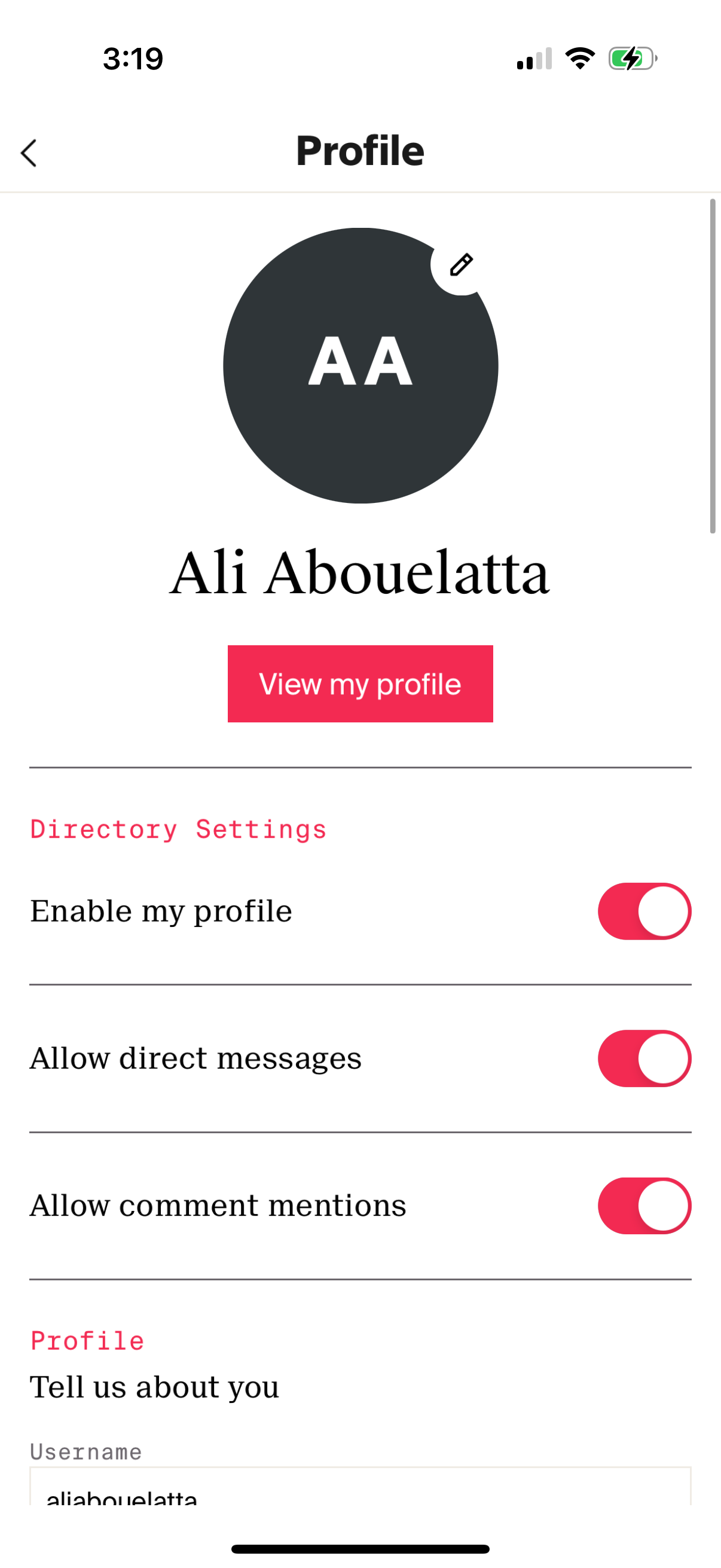Tap the Wi-Fi icon in status bar
This screenshot has width=721, height=1568.
579,59
